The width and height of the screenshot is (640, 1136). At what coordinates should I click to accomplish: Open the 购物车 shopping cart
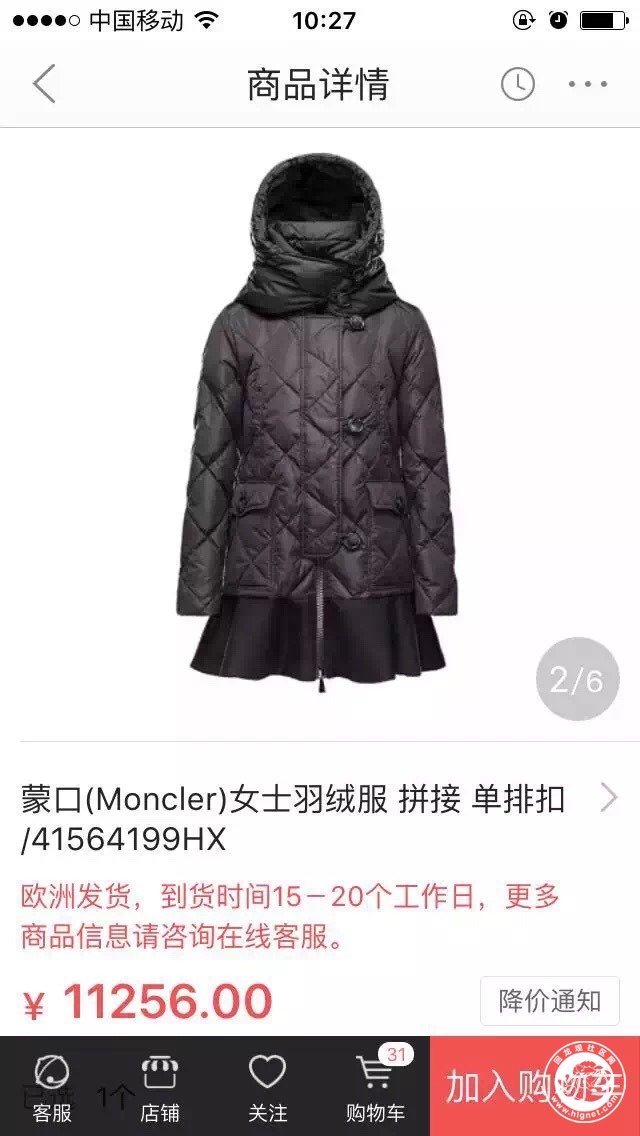coord(375,1087)
